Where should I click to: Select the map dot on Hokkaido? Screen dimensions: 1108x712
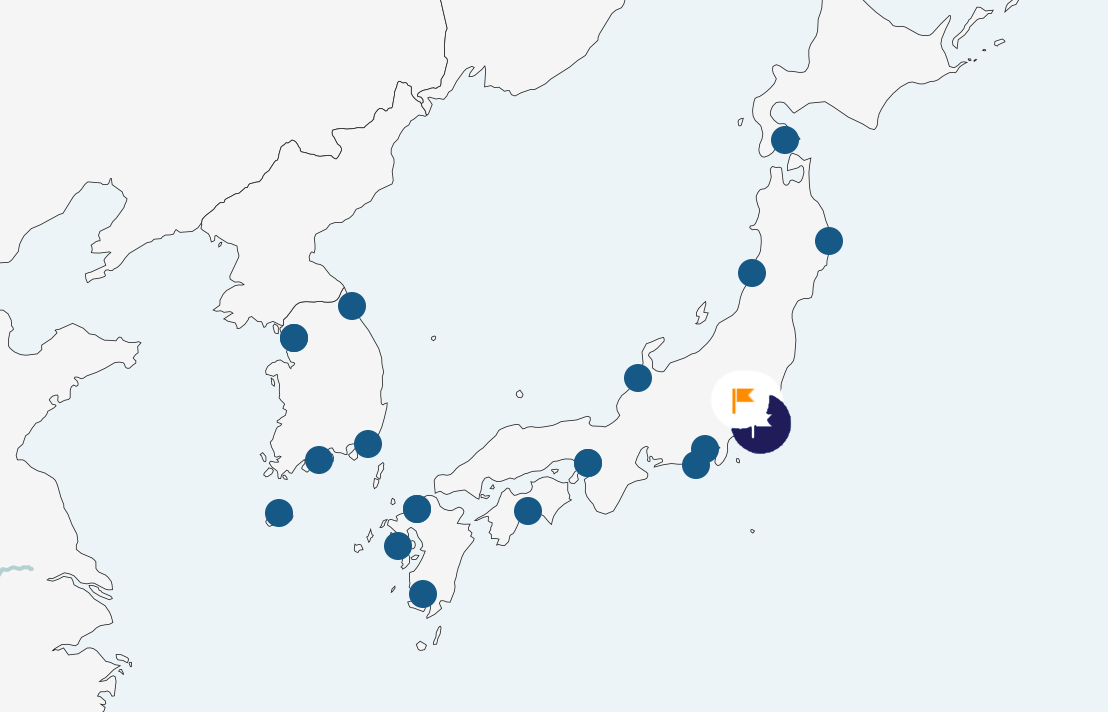point(785,140)
